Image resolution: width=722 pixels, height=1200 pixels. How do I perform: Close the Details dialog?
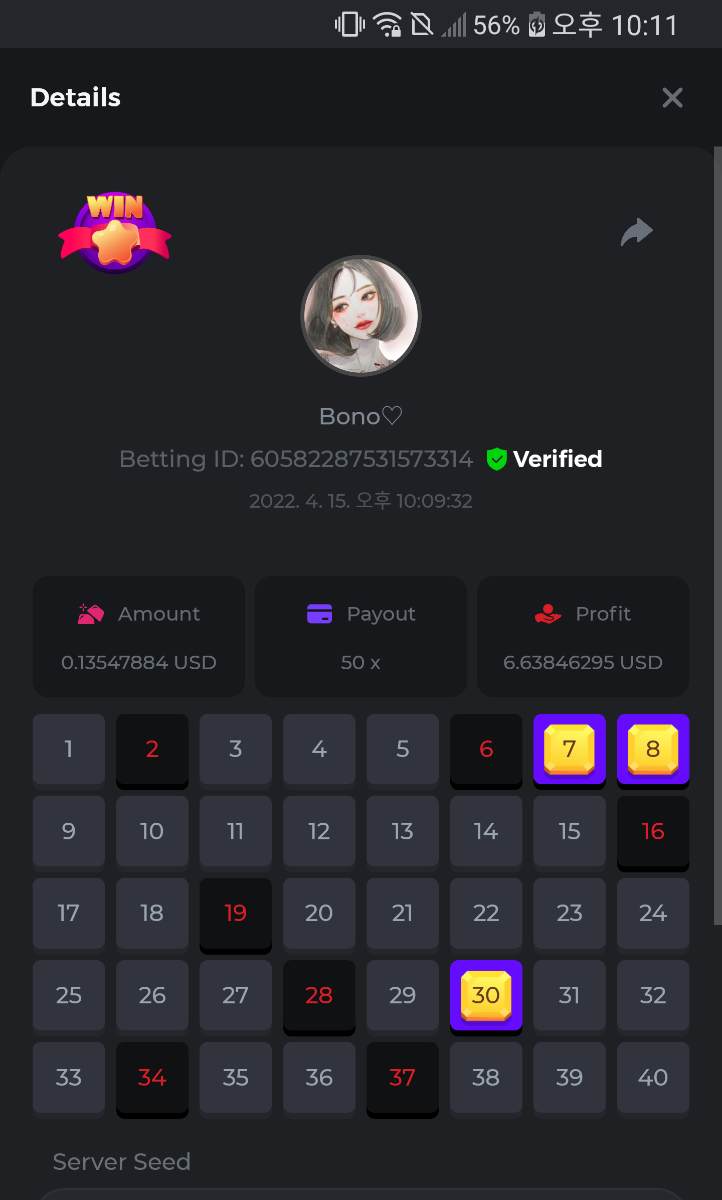click(x=672, y=97)
